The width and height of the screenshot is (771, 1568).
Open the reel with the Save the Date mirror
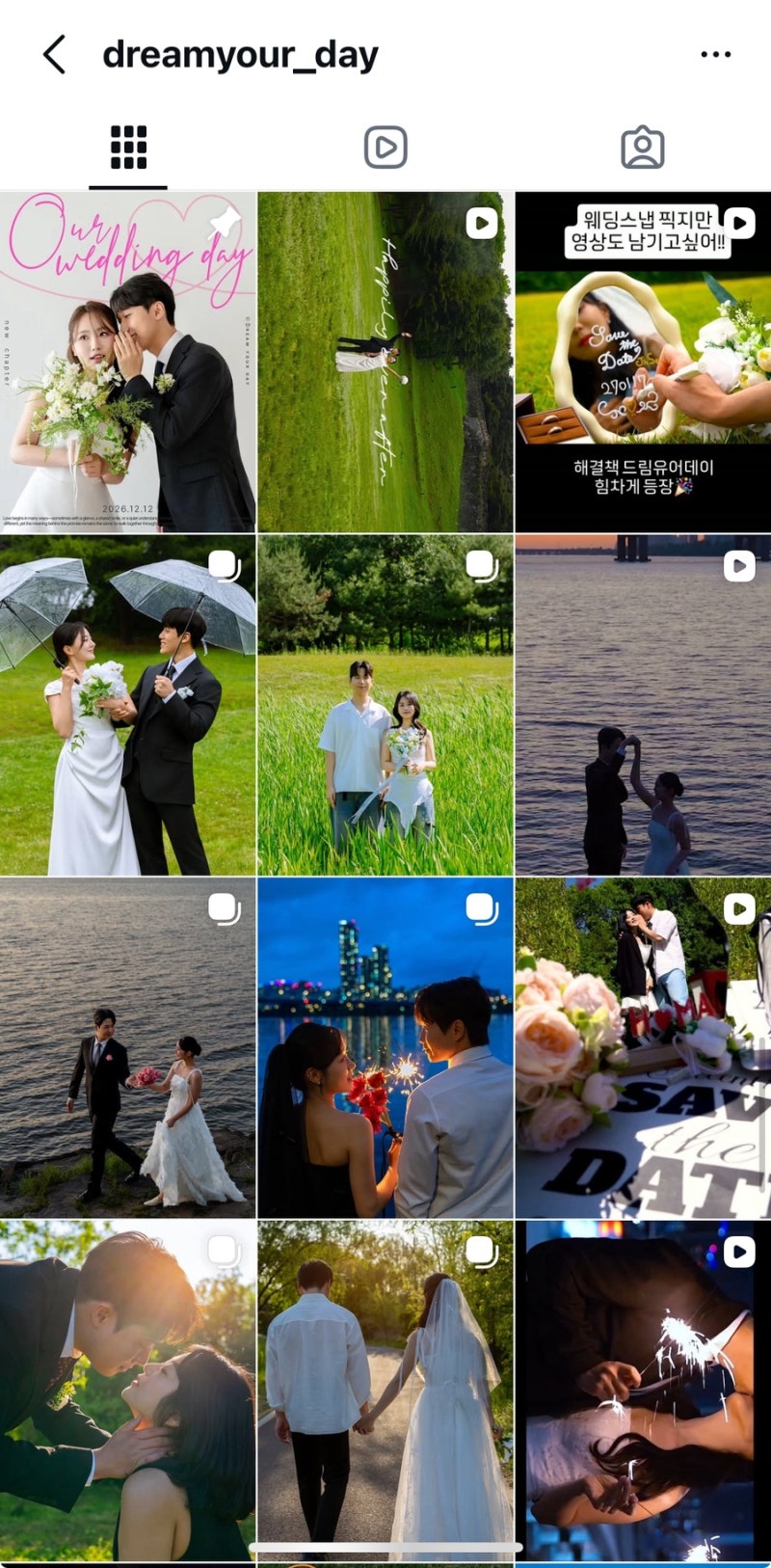pos(643,362)
